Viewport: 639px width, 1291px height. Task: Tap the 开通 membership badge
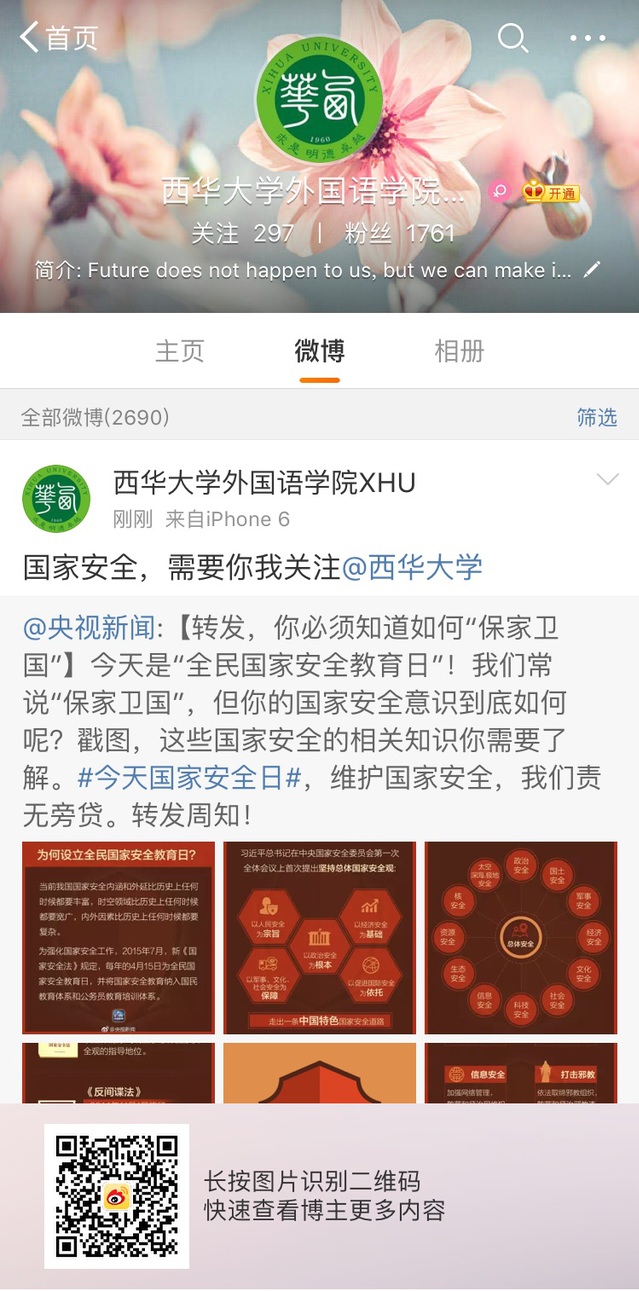coord(552,193)
